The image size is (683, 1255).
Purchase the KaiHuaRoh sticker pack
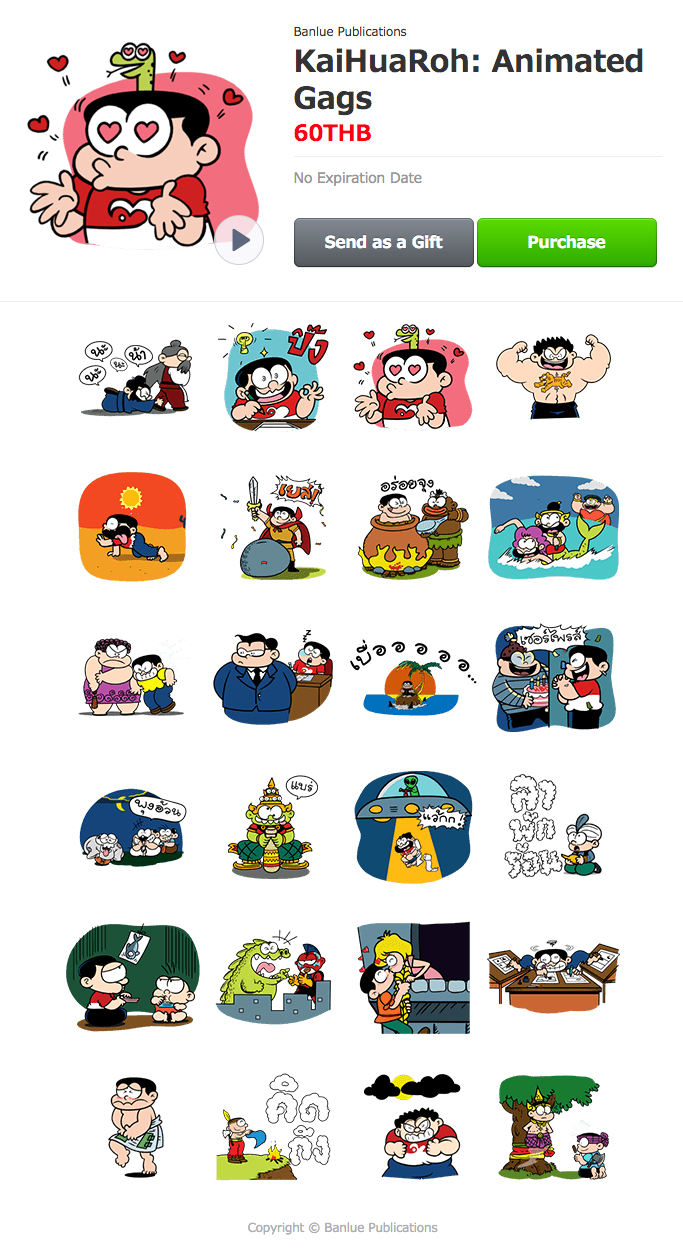click(567, 242)
